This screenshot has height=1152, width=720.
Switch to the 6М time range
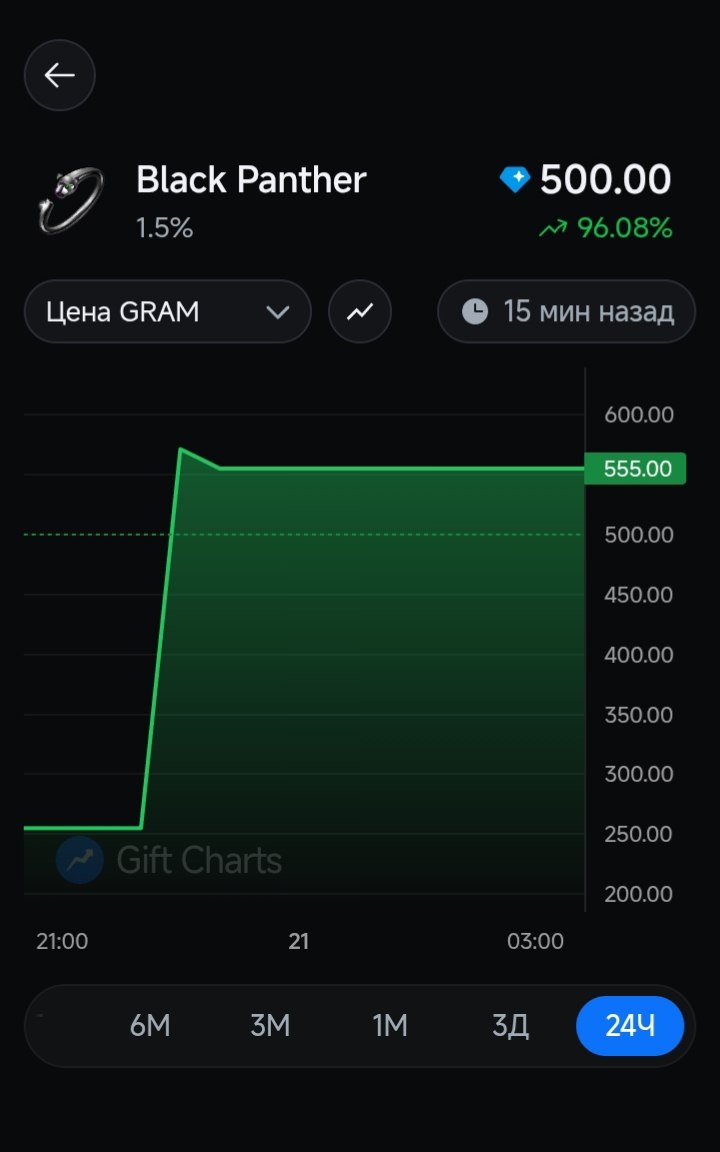coord(150,1026)
